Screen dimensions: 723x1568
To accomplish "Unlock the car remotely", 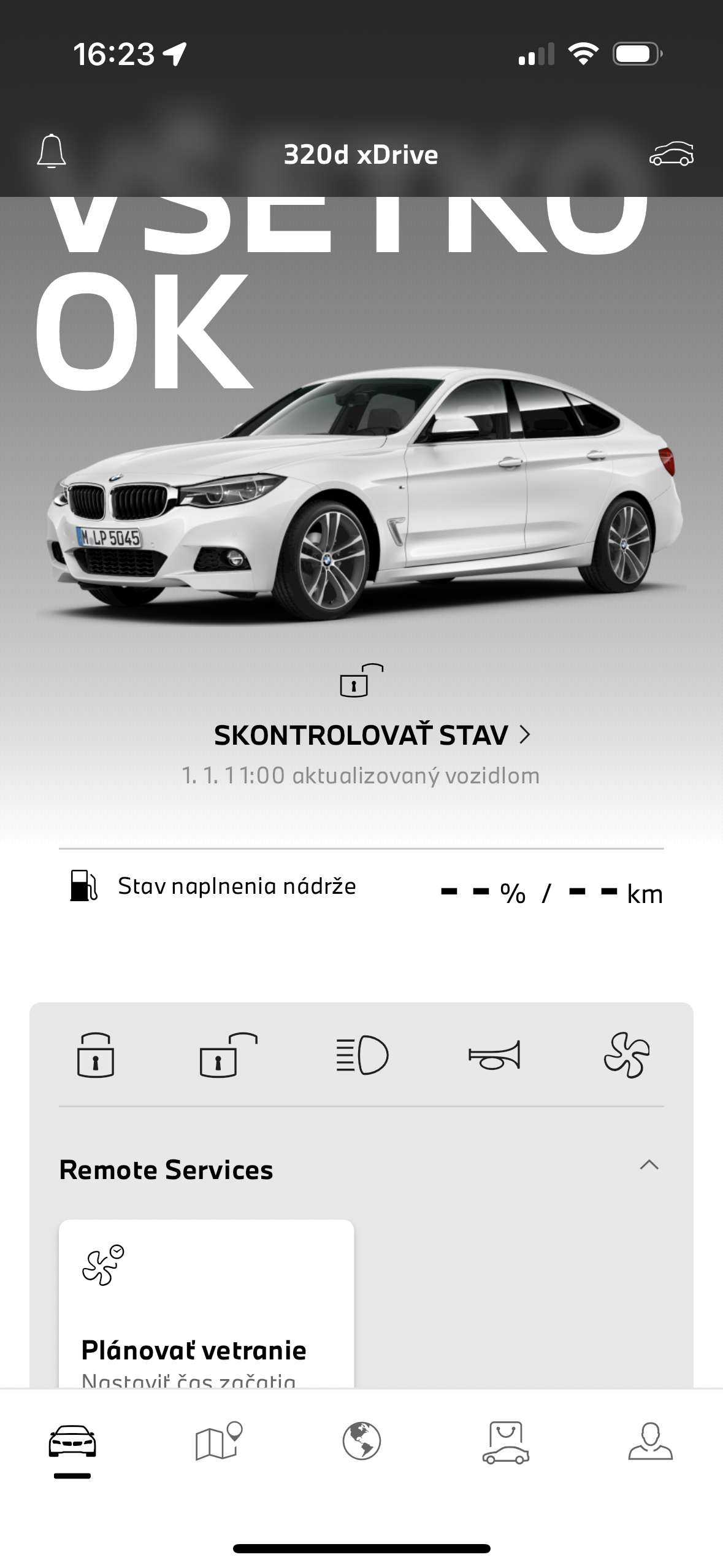I will pyautogui.click(x=228, y=1055).
